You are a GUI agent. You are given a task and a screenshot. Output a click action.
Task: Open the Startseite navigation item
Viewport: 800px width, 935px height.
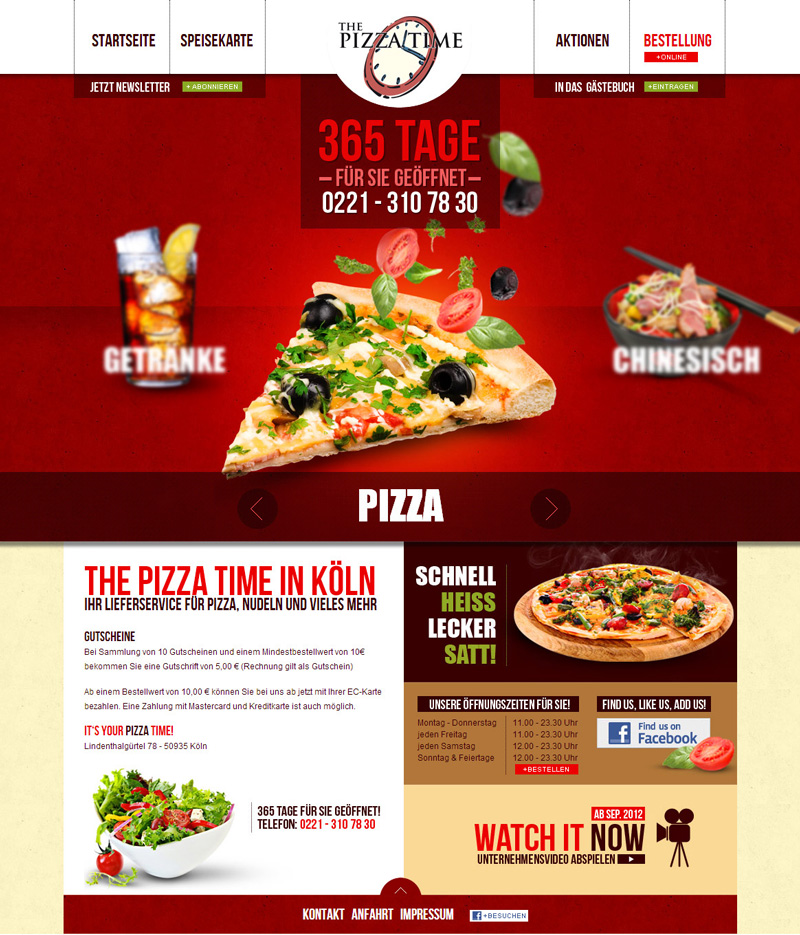[123, 41]
